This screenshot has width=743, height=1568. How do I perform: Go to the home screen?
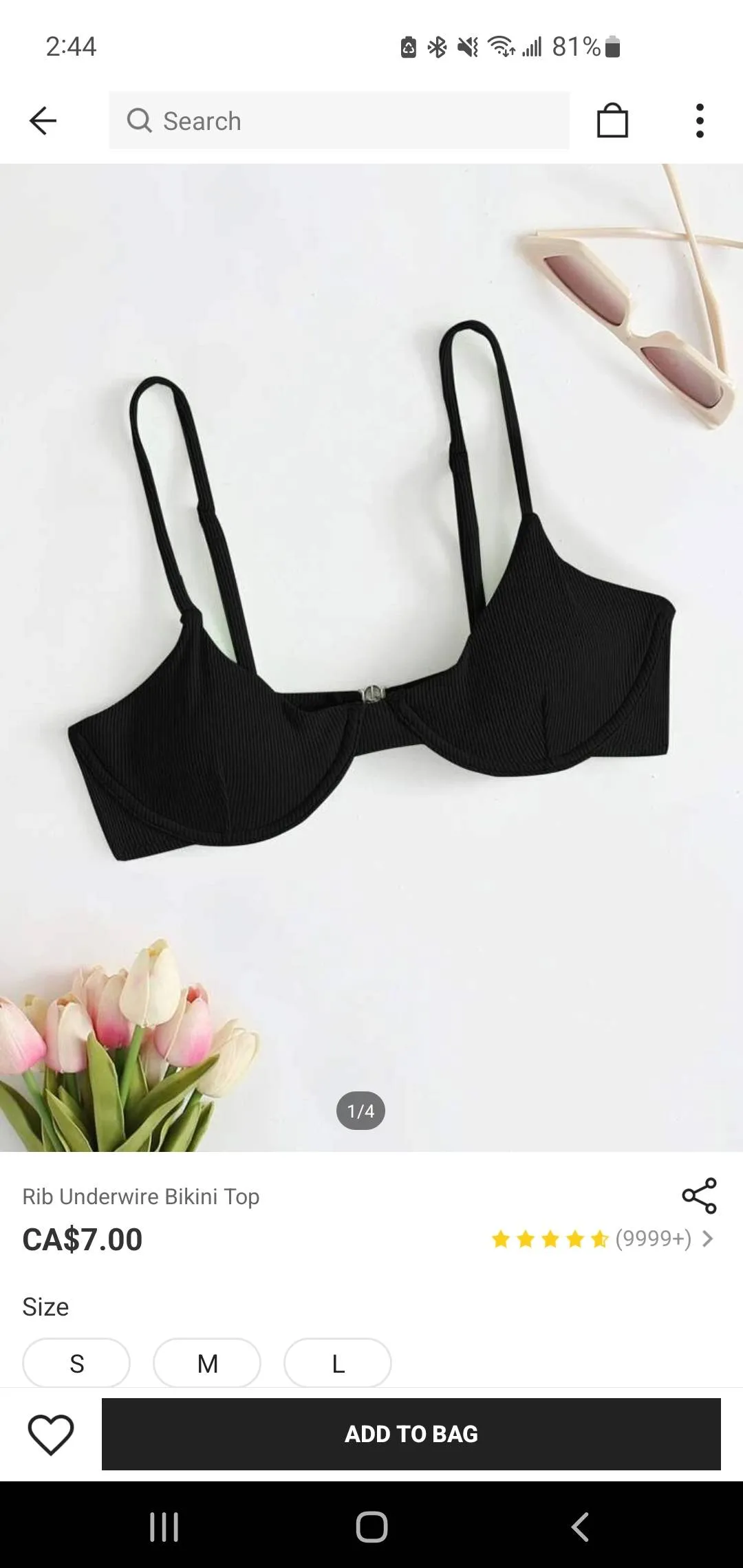pyautogui.click(x=371, y=1527)
